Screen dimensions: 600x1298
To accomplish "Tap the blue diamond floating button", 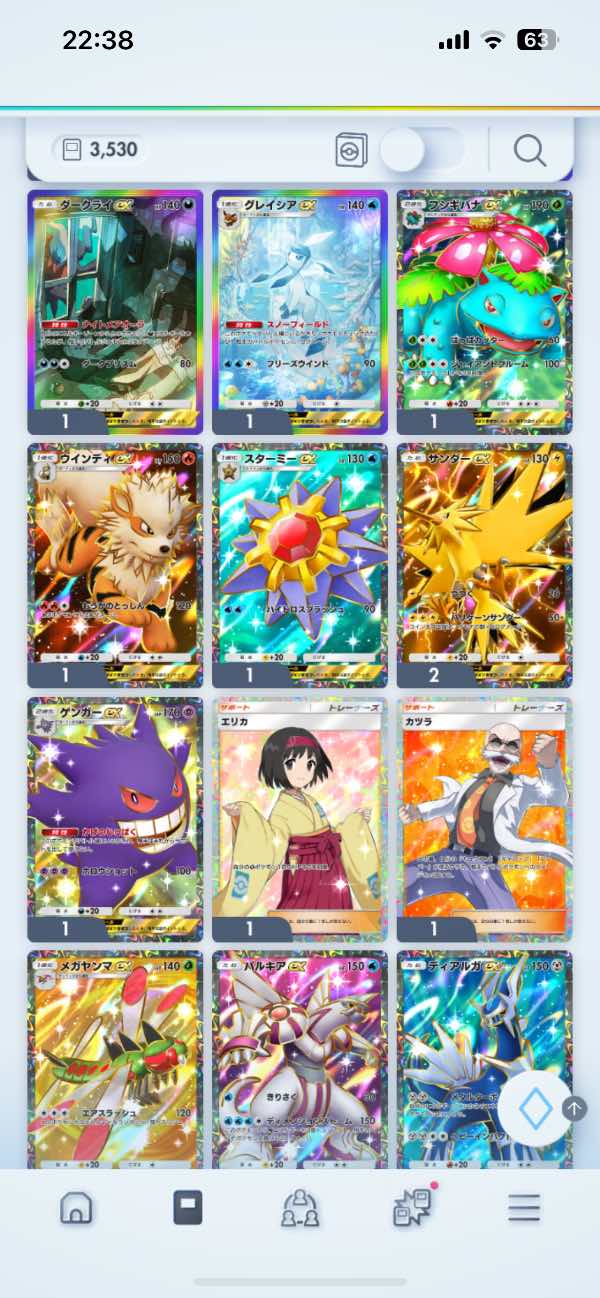I will pos(535,1108).
